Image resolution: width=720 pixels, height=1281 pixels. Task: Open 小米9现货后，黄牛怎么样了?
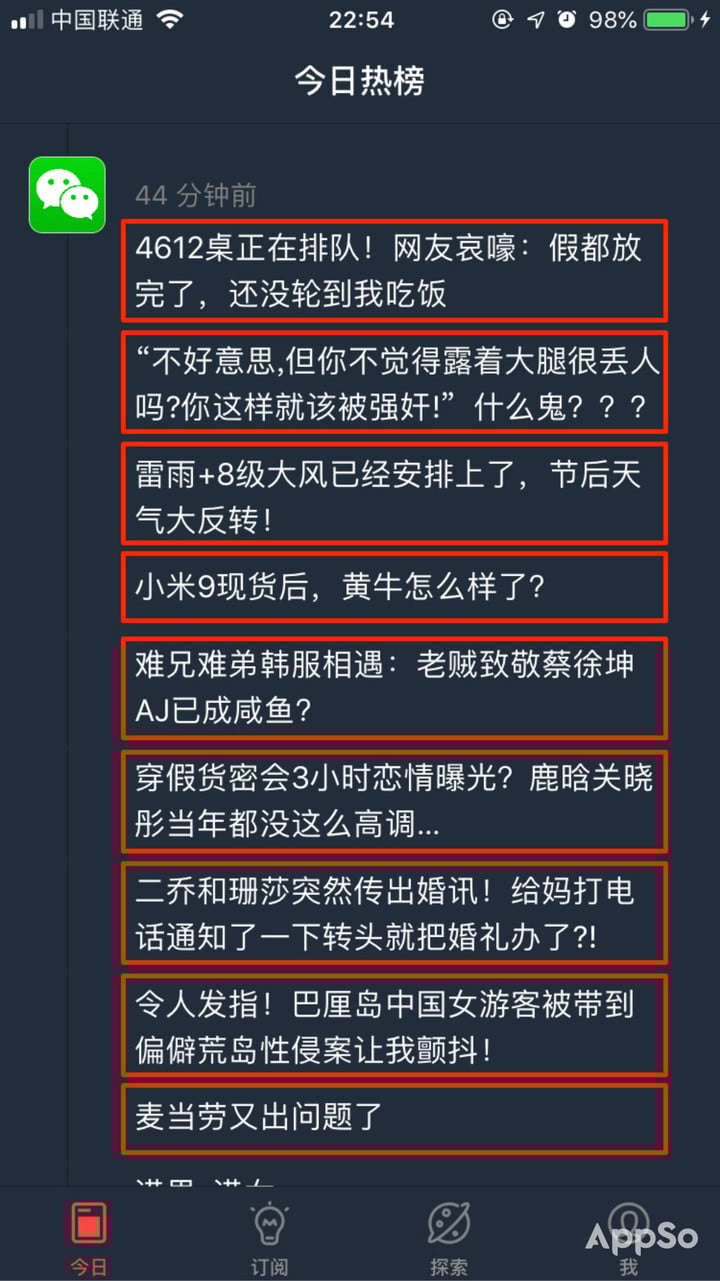pos(394,585)
